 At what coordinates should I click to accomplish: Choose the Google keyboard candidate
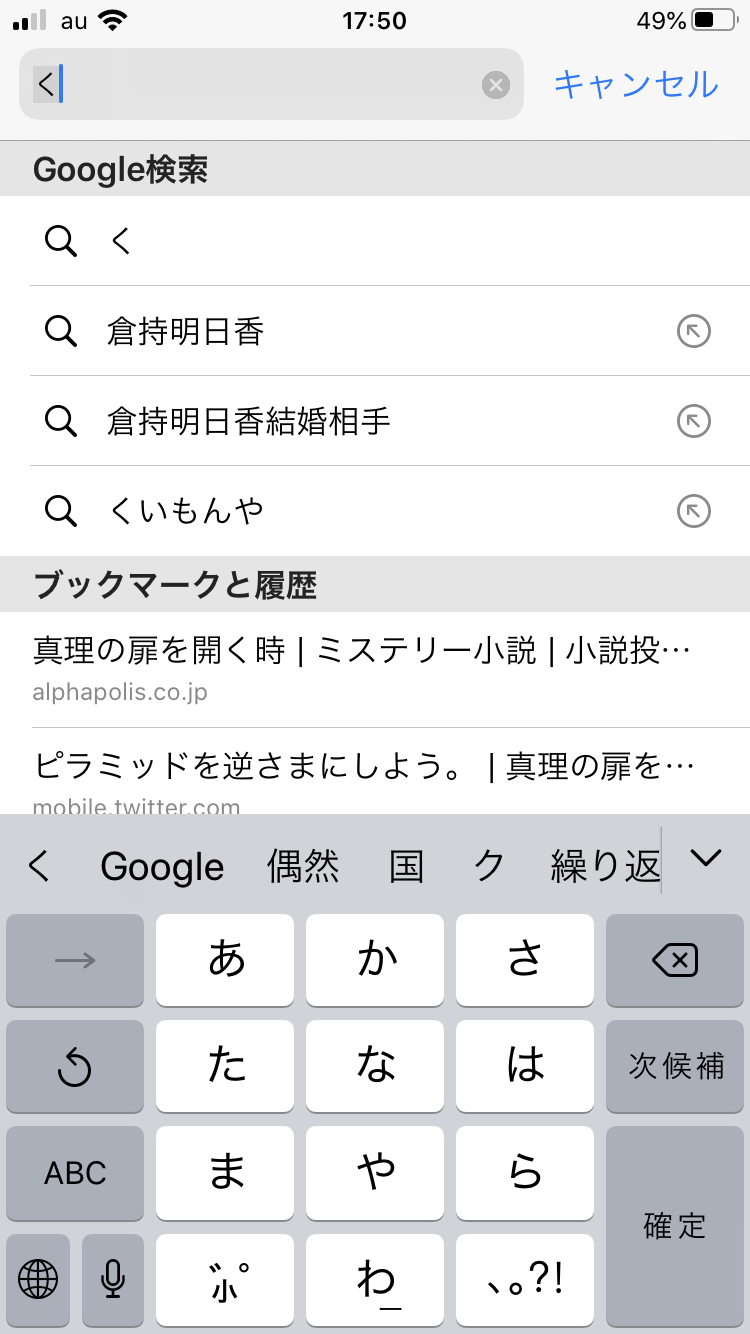click(x=162, y=867)
